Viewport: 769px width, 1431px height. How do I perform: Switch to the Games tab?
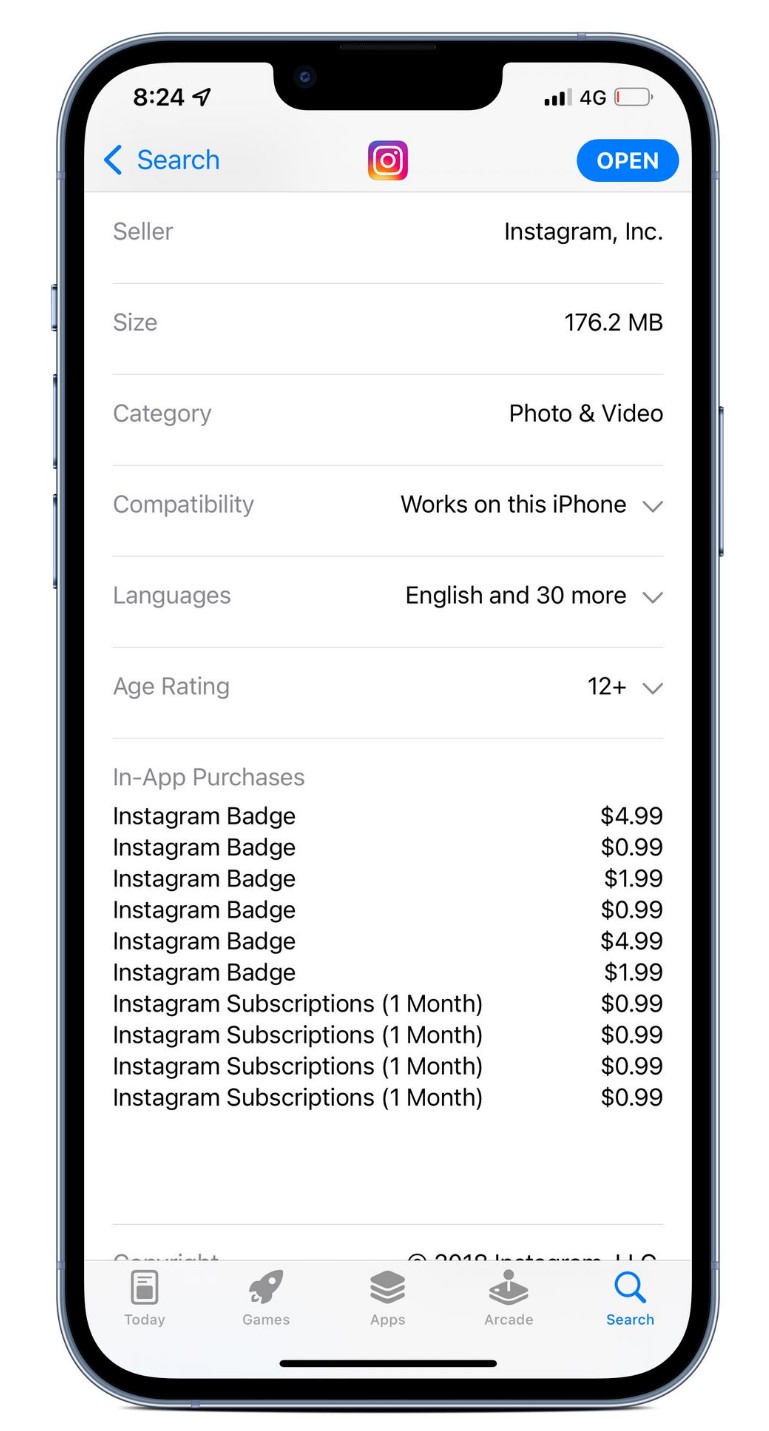[x=266, y=1298]
